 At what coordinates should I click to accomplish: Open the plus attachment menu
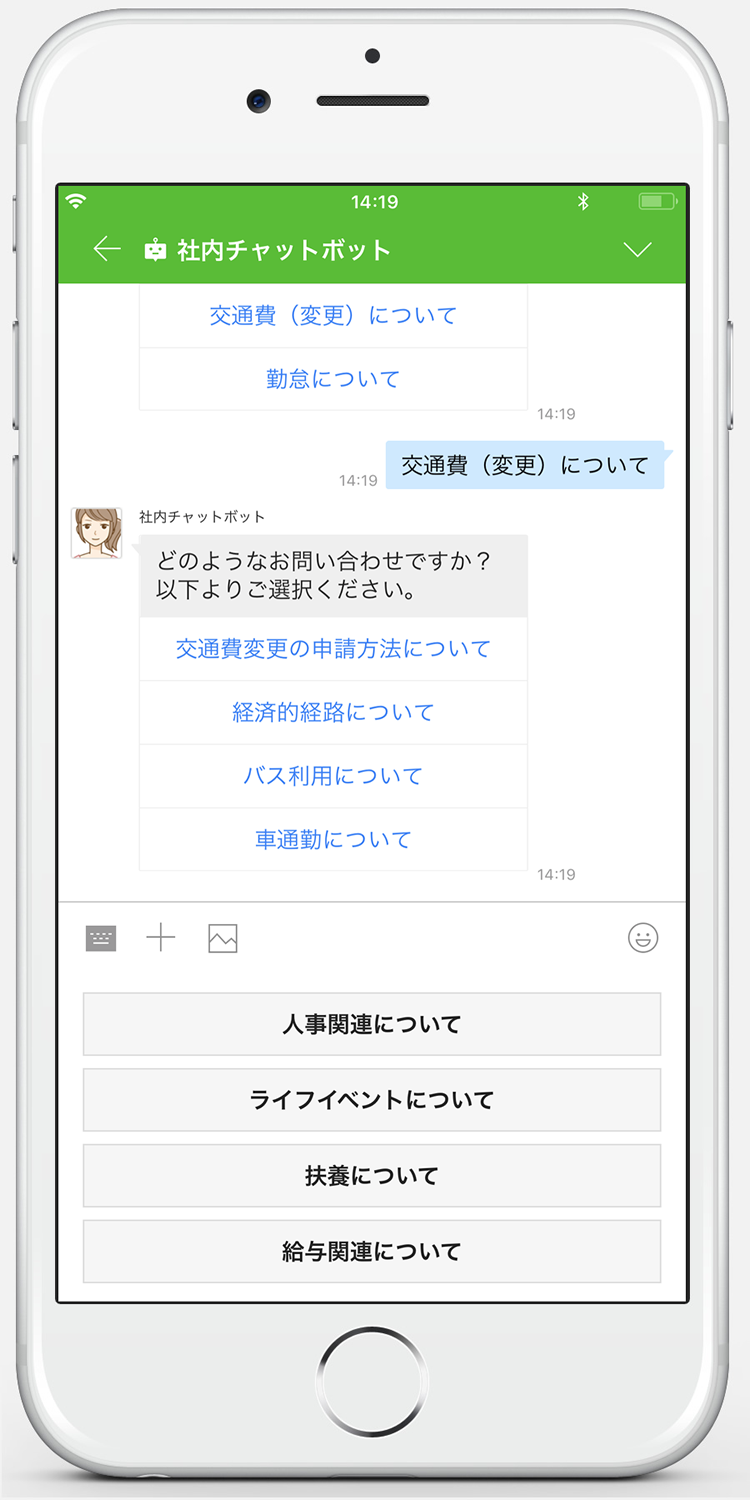(161, 938)
